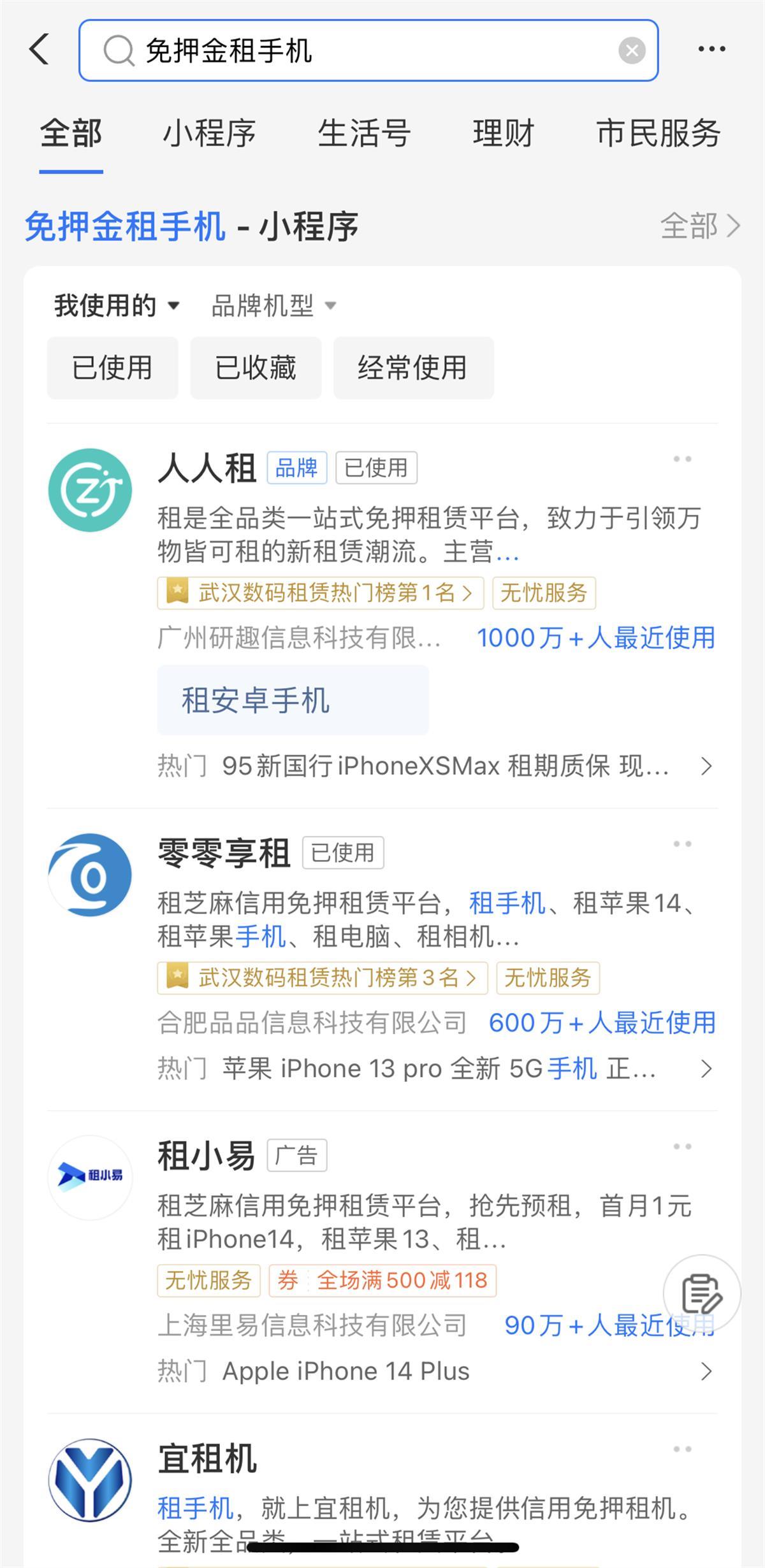The image size is (765, 1568).
Task: View 全部 mini program results
Action: pyautogui.click(x=699, y=226)
